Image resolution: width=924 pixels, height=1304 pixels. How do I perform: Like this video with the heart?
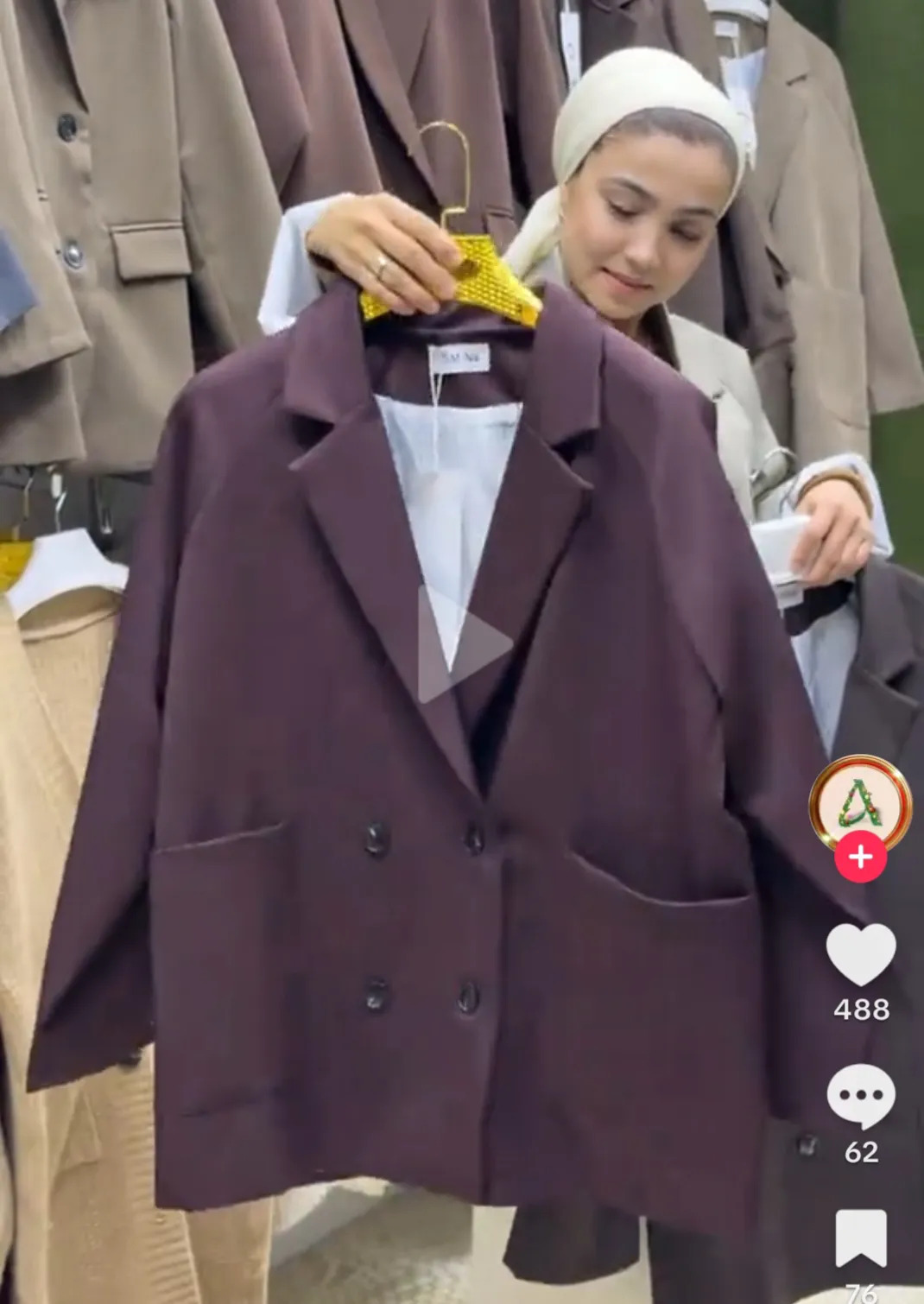click(x=860, y=955)
